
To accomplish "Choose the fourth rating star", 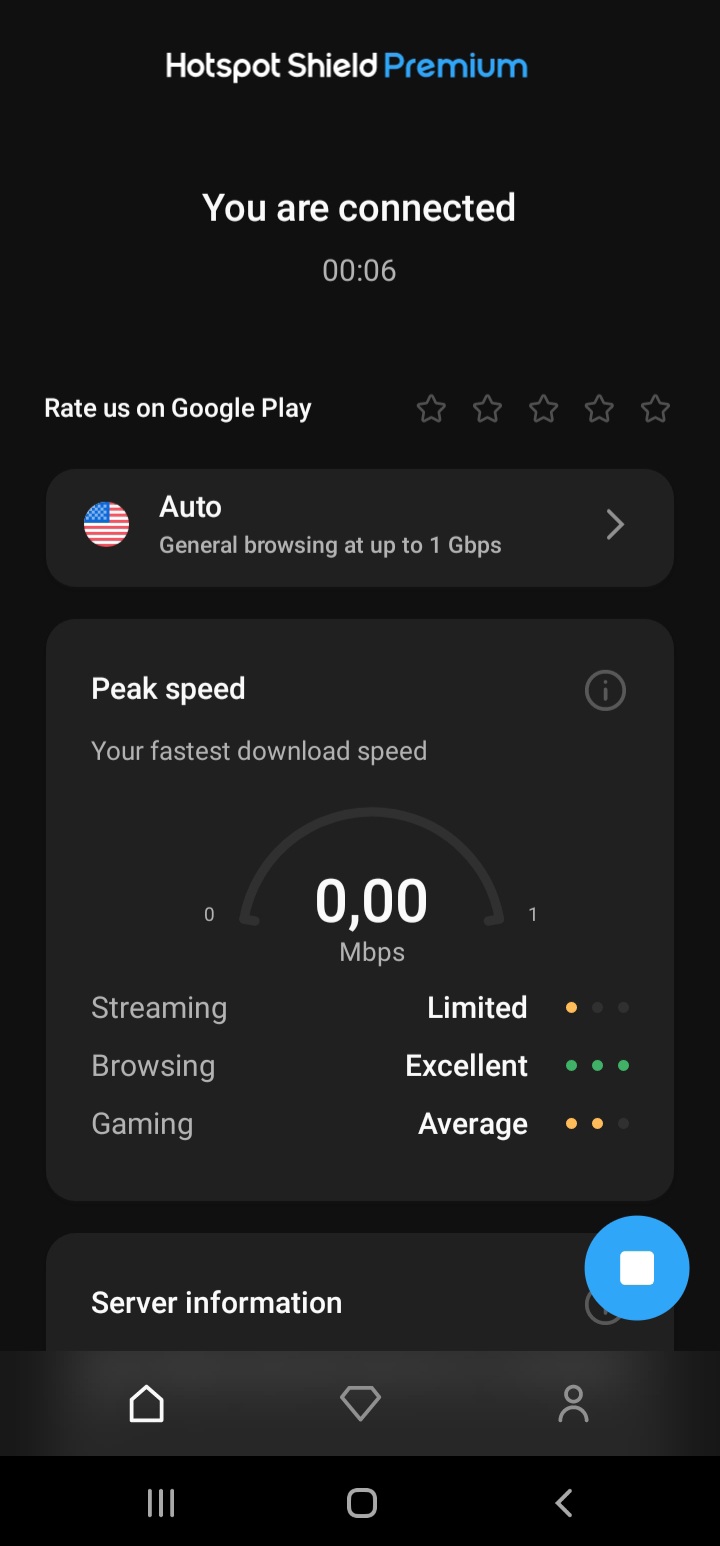I will 599,408.
